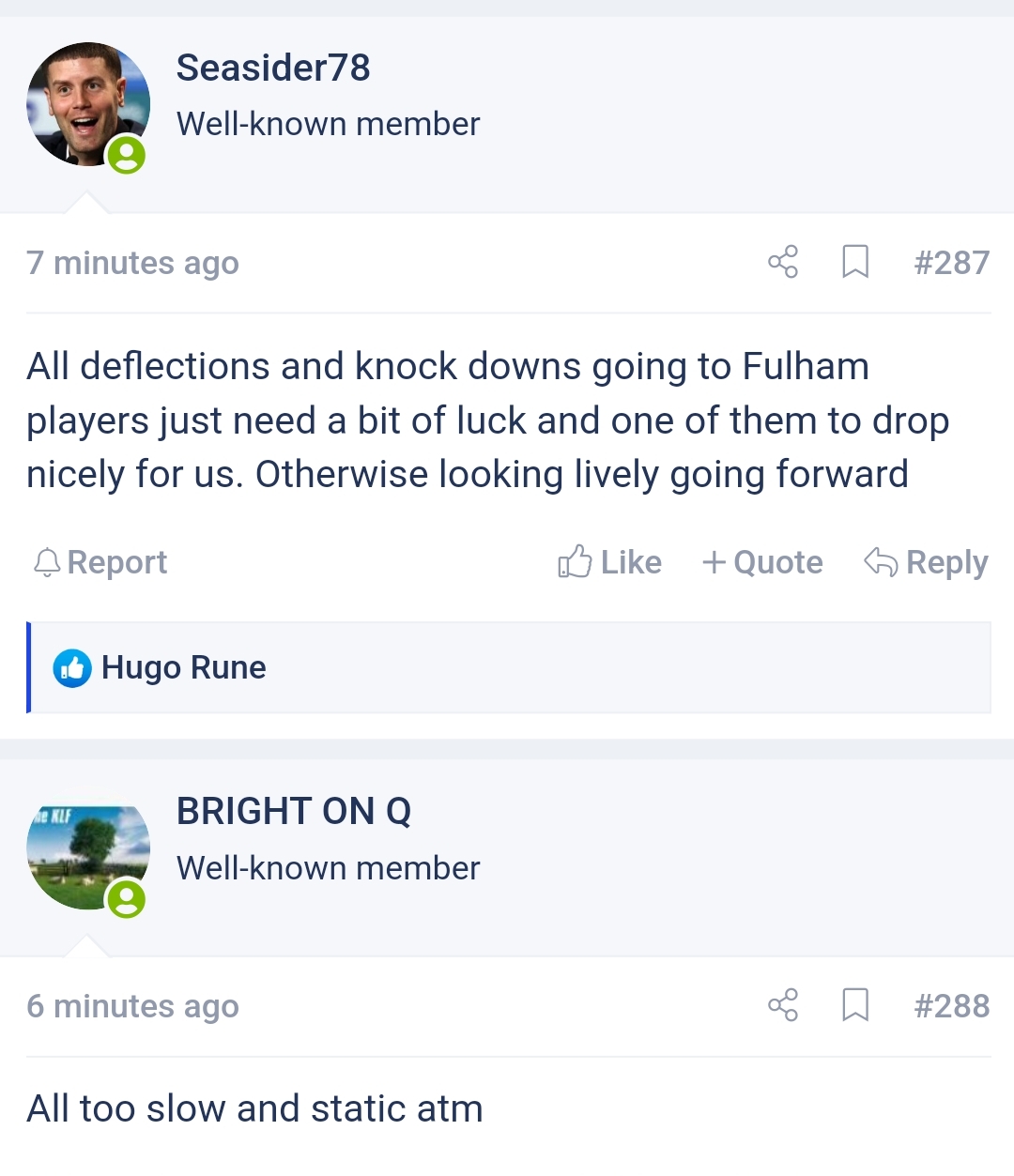Open Hugo Rune's profile from likes
1014x1176 pixels.
[x=183, y=667]
